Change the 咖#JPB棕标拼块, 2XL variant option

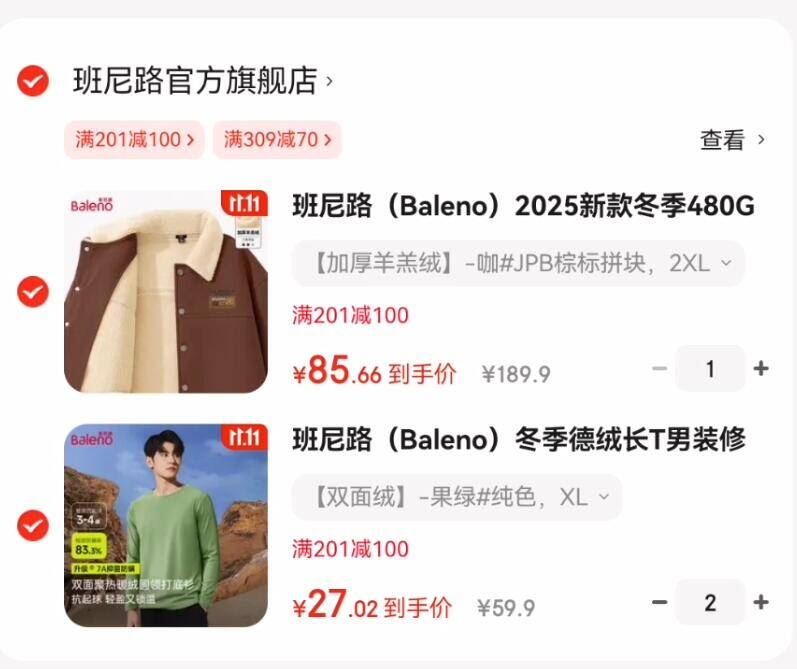click(x=518, y=264)
